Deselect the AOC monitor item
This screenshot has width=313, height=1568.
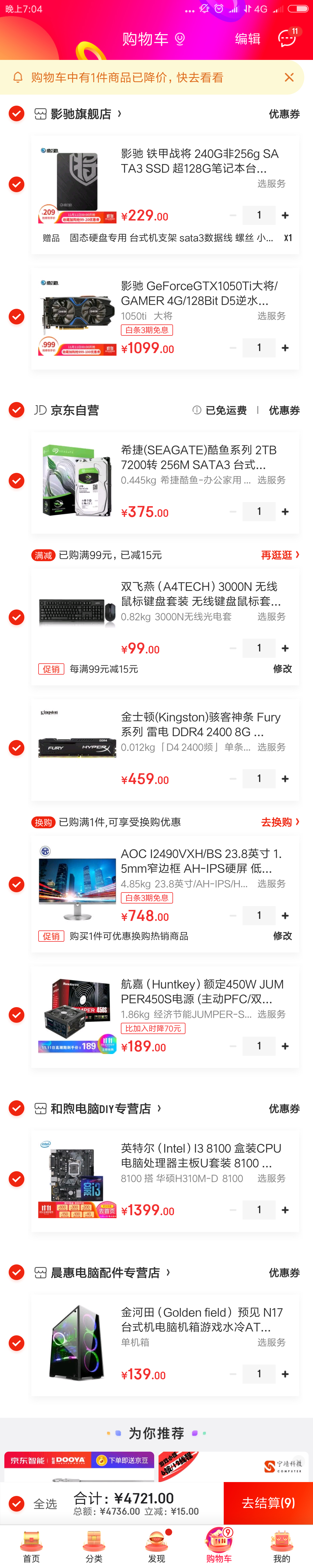point(17,884)
